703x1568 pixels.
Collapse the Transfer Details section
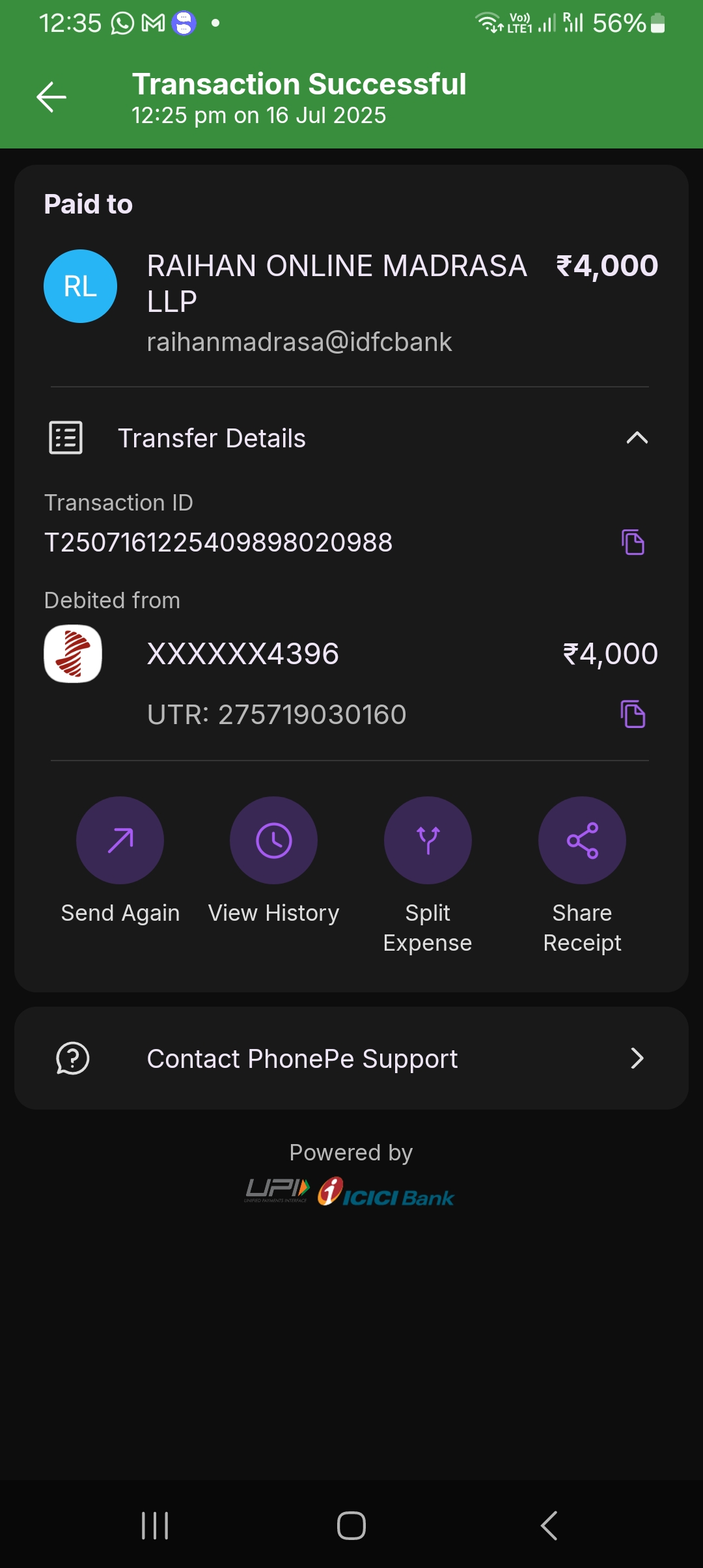tap(637, 438)
